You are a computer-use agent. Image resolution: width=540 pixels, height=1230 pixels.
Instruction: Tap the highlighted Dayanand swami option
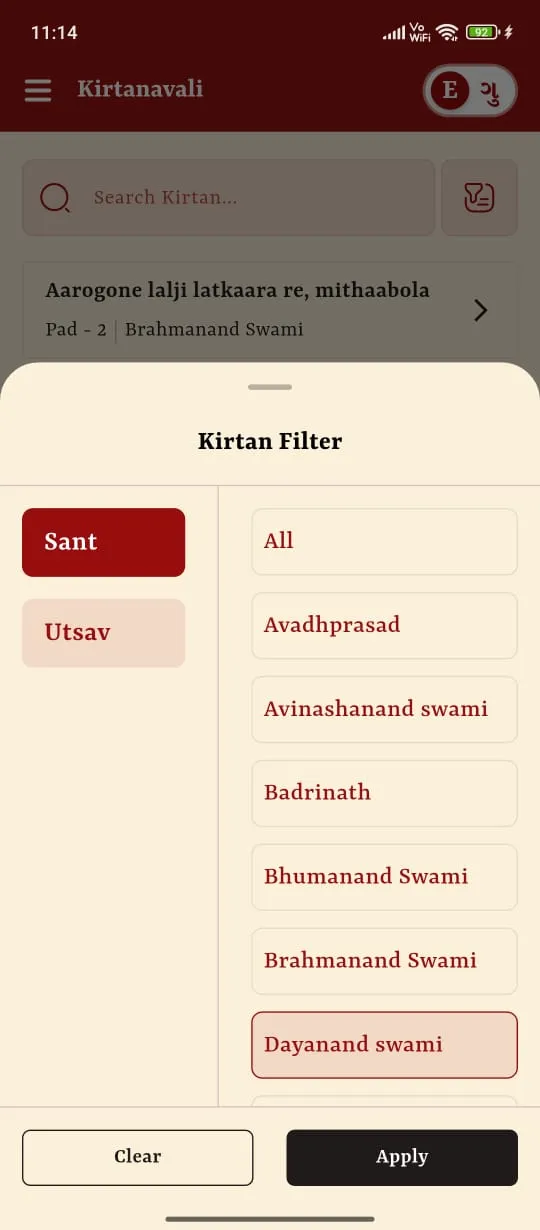click(x=384, y=1045)
